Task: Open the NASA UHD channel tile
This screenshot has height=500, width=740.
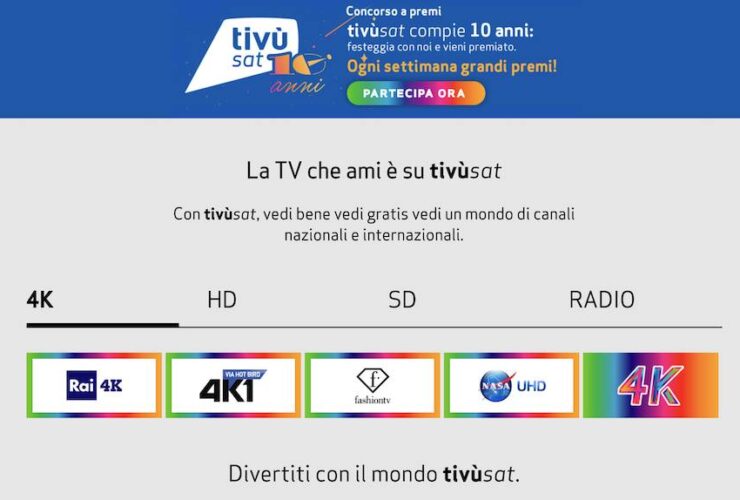Action: point(511,385)
